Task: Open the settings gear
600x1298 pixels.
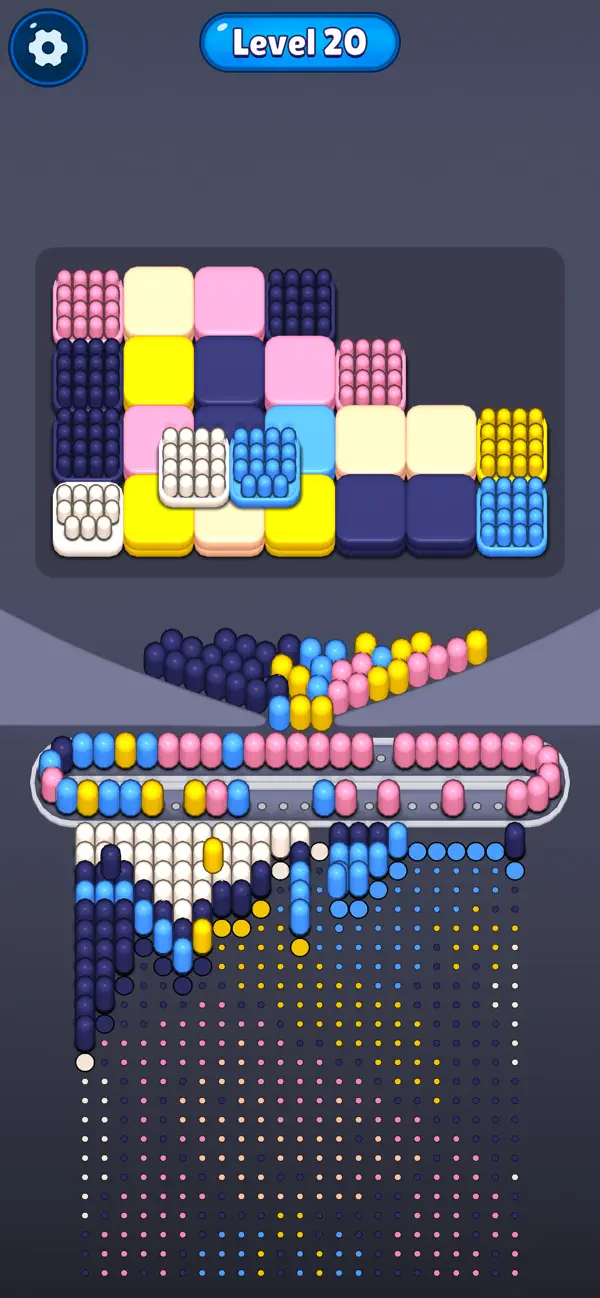Action: [x=48, y=48]
